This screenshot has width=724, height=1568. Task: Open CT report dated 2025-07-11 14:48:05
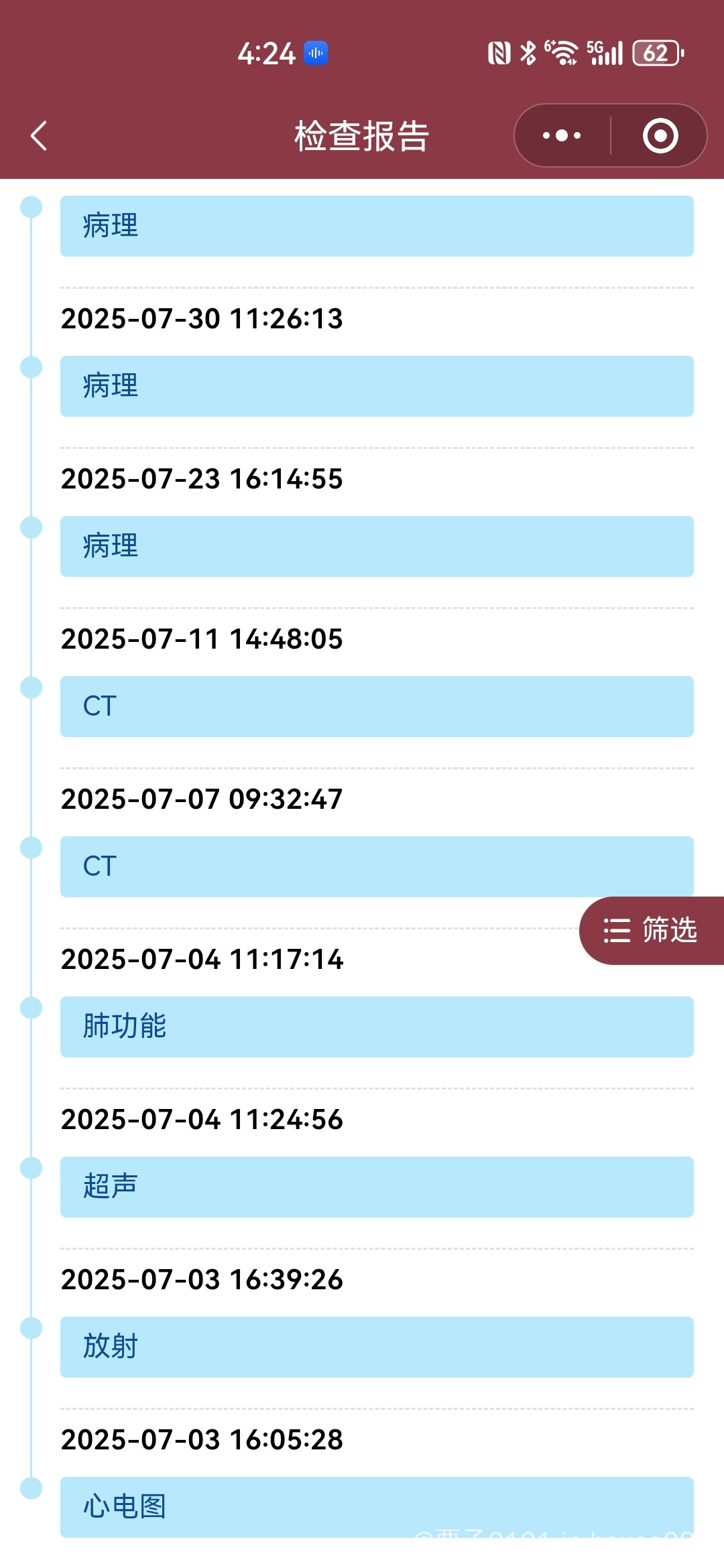pos(377,706)
